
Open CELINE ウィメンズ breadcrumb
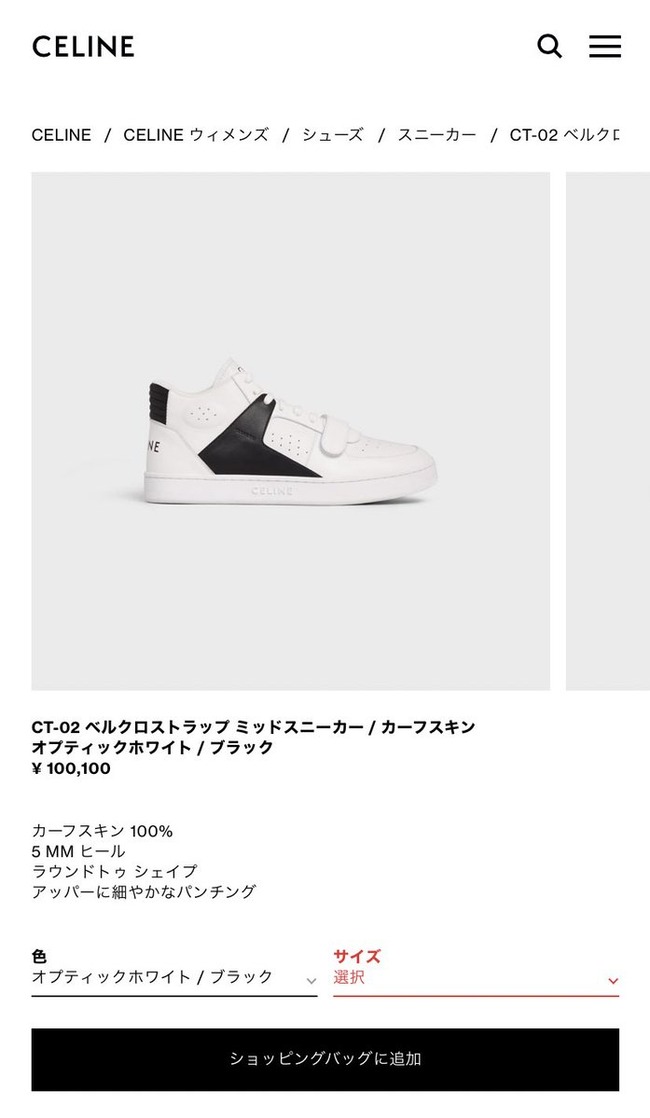tap(196, 135)
